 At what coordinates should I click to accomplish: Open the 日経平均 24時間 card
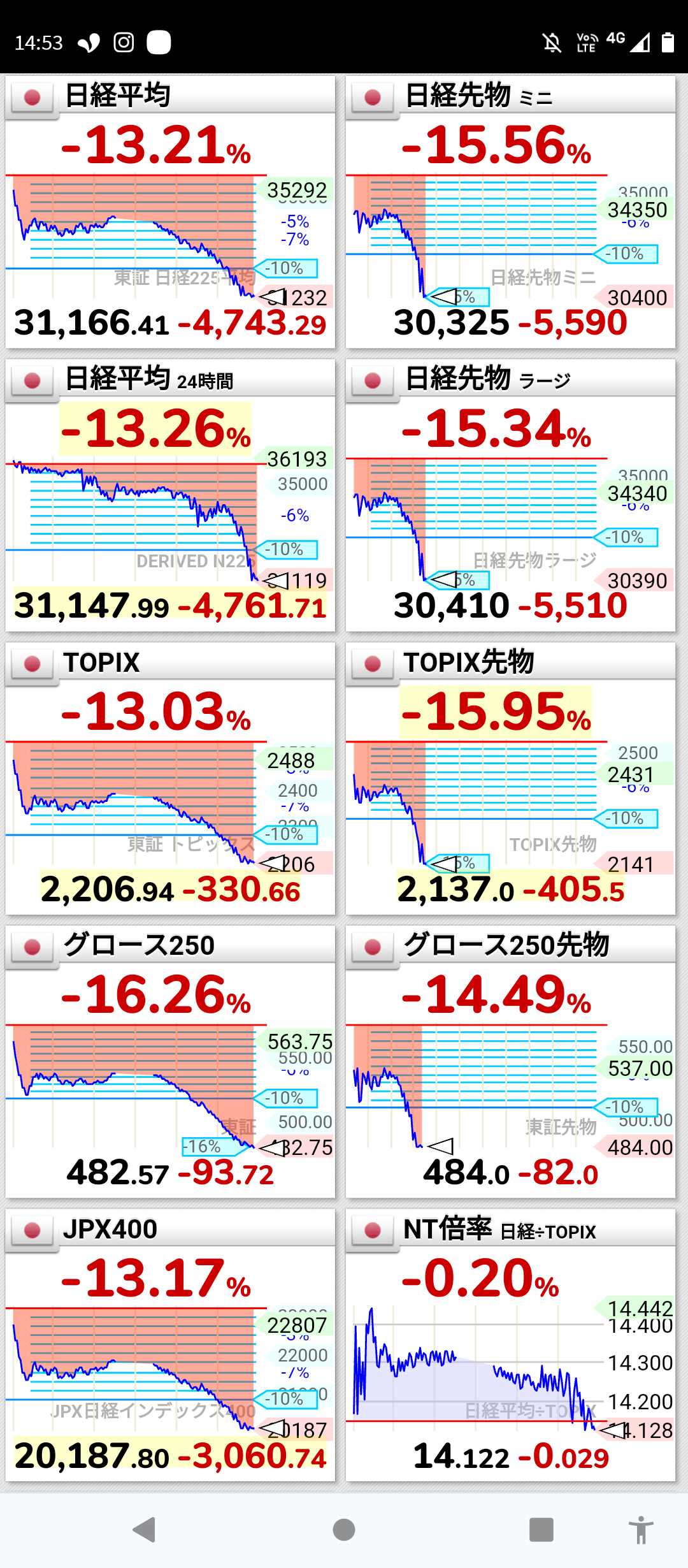[x=170, y=495]
